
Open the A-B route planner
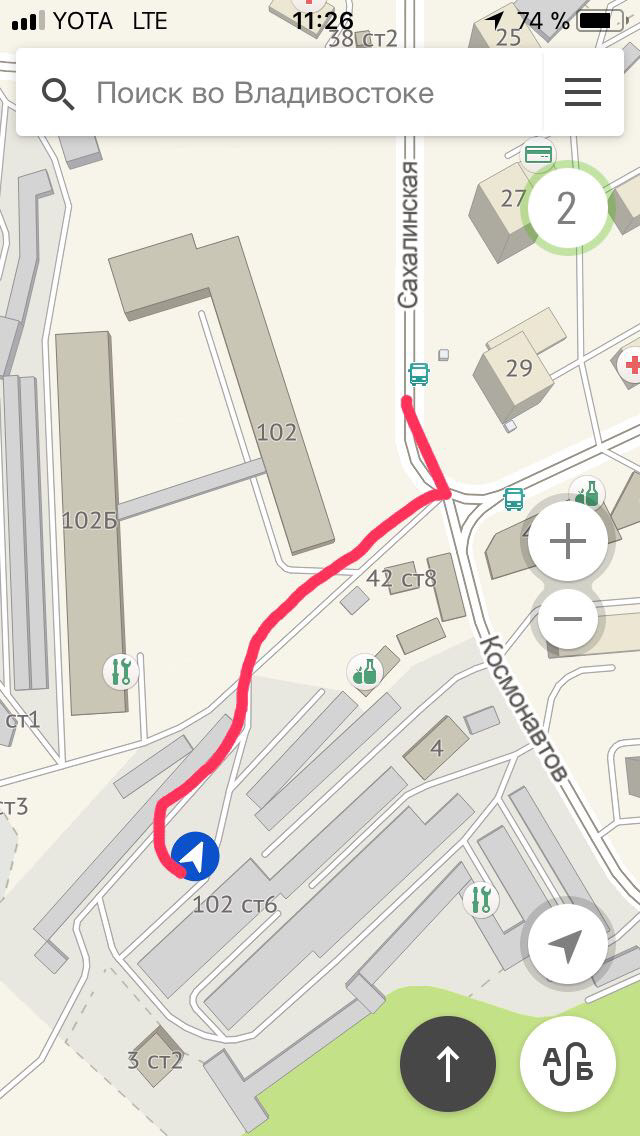click(x=567, y=1064)
